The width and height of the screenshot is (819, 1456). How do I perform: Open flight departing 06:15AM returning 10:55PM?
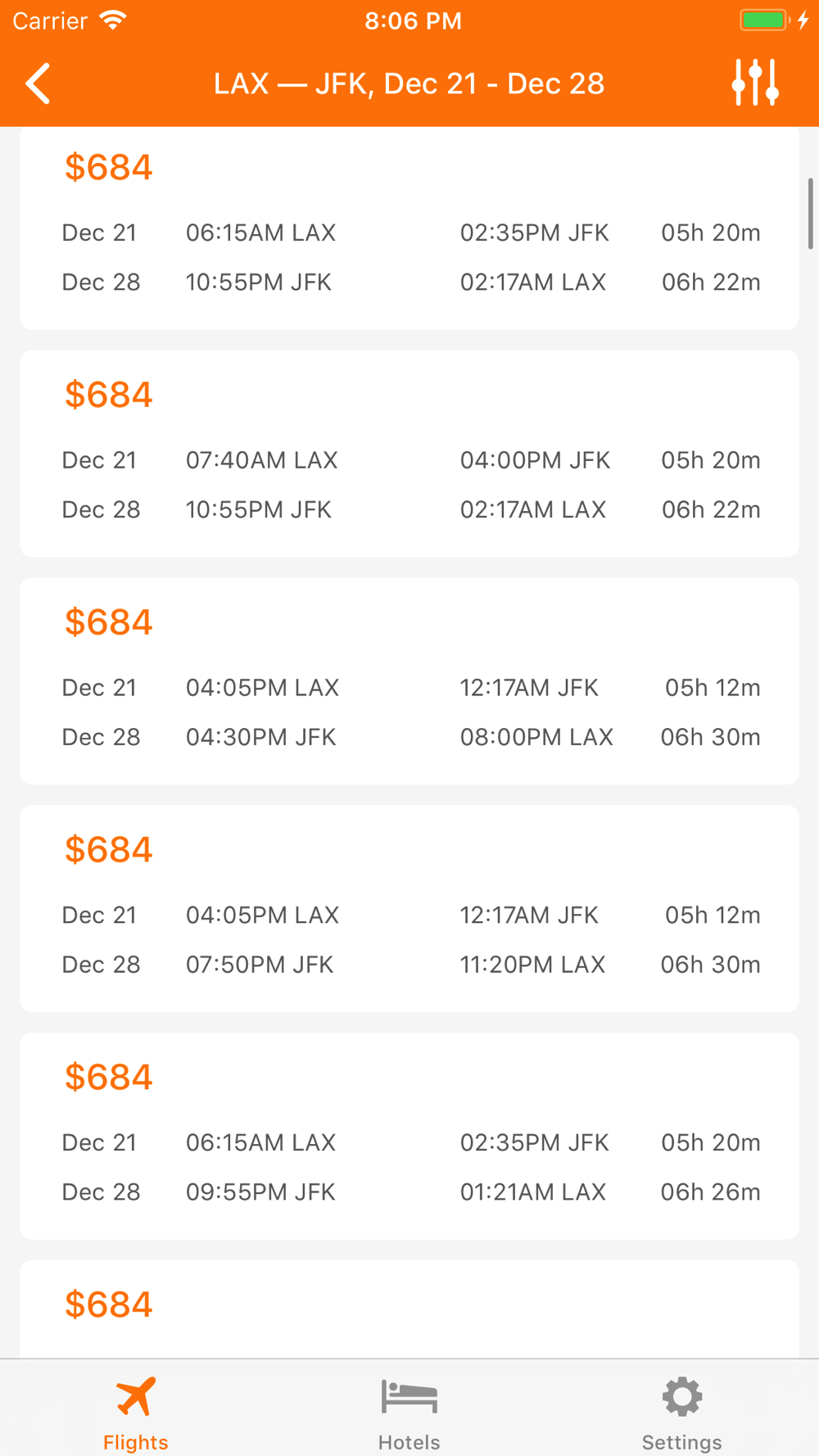[x=409, y=228]
